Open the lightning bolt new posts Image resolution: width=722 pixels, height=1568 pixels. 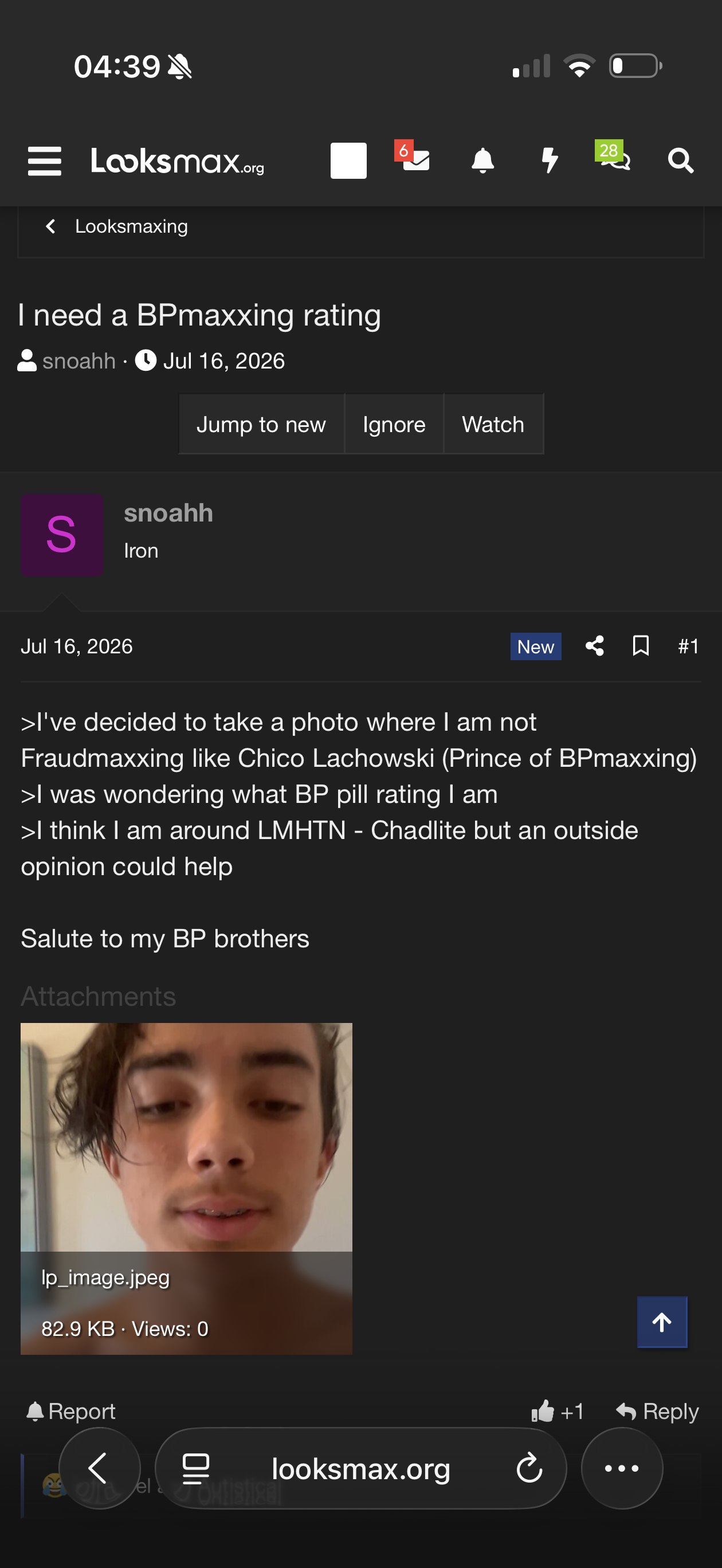point(550,160)
